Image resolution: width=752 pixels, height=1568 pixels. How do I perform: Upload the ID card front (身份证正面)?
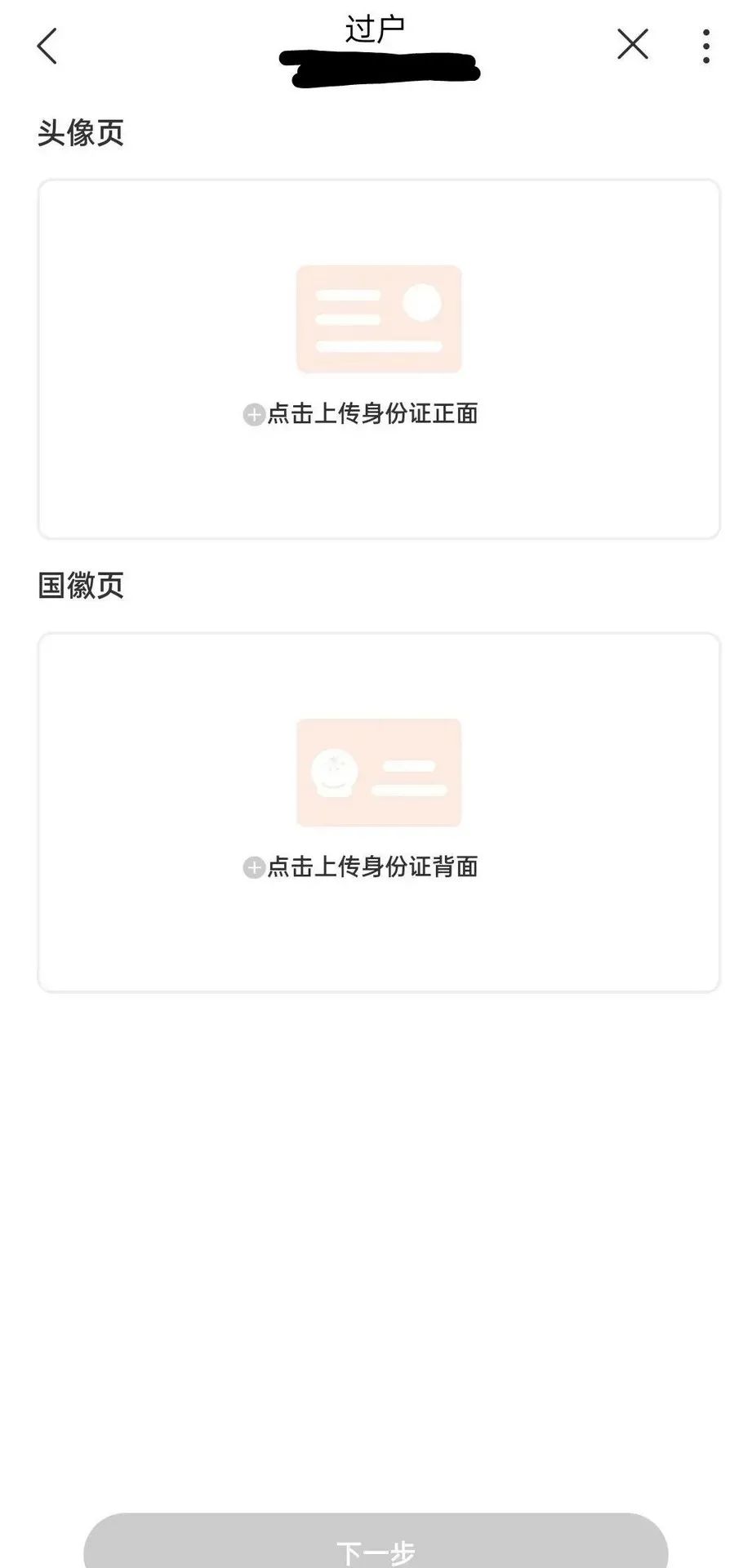(378, 359)
